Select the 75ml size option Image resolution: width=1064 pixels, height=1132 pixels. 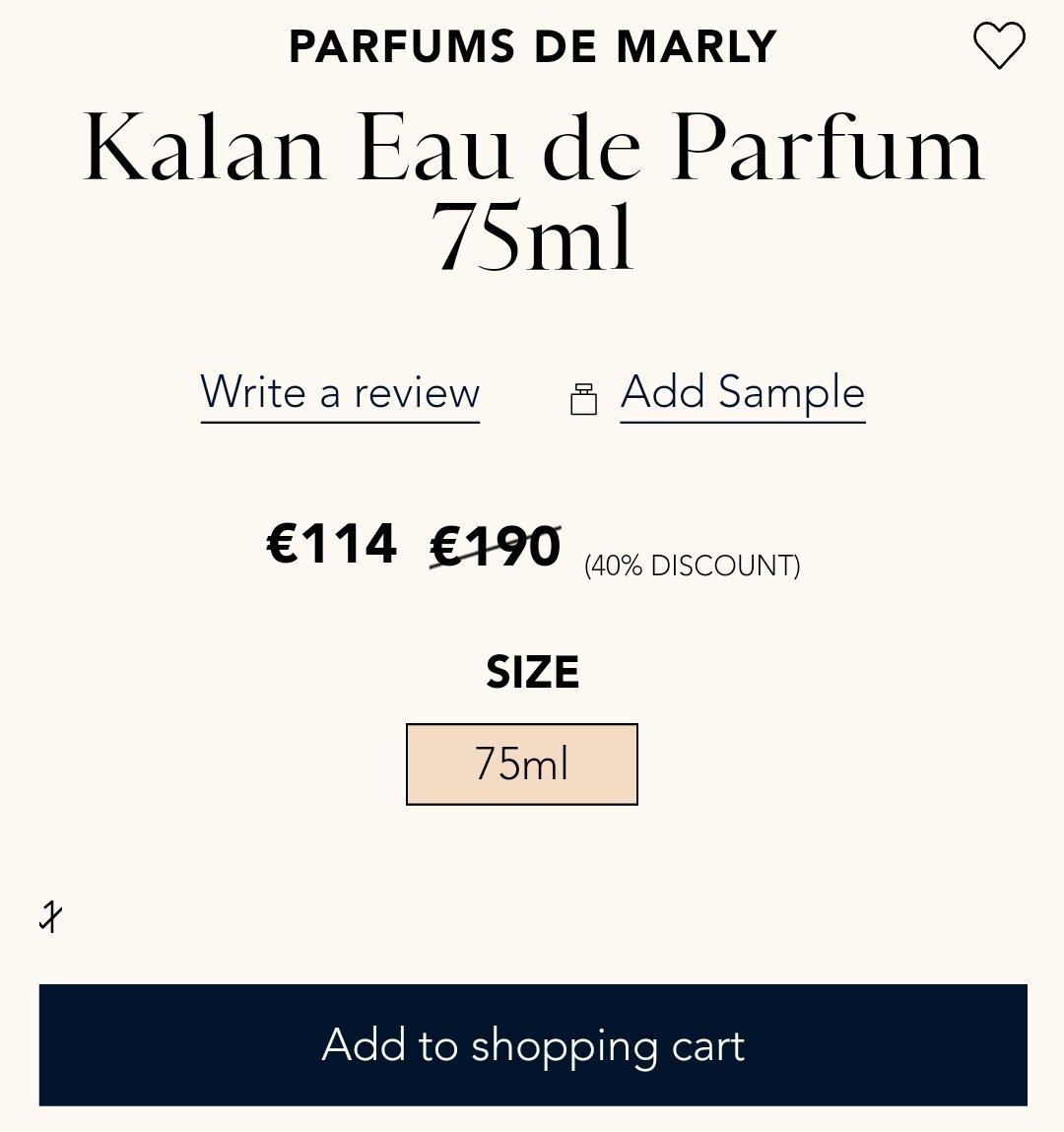click(x=522, y=765)
